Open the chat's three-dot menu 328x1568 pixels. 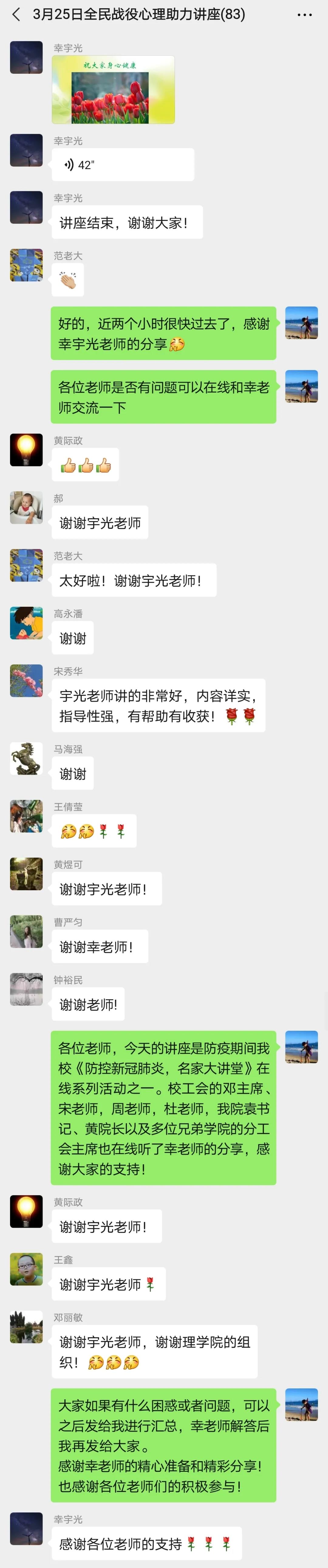point(304,14)
